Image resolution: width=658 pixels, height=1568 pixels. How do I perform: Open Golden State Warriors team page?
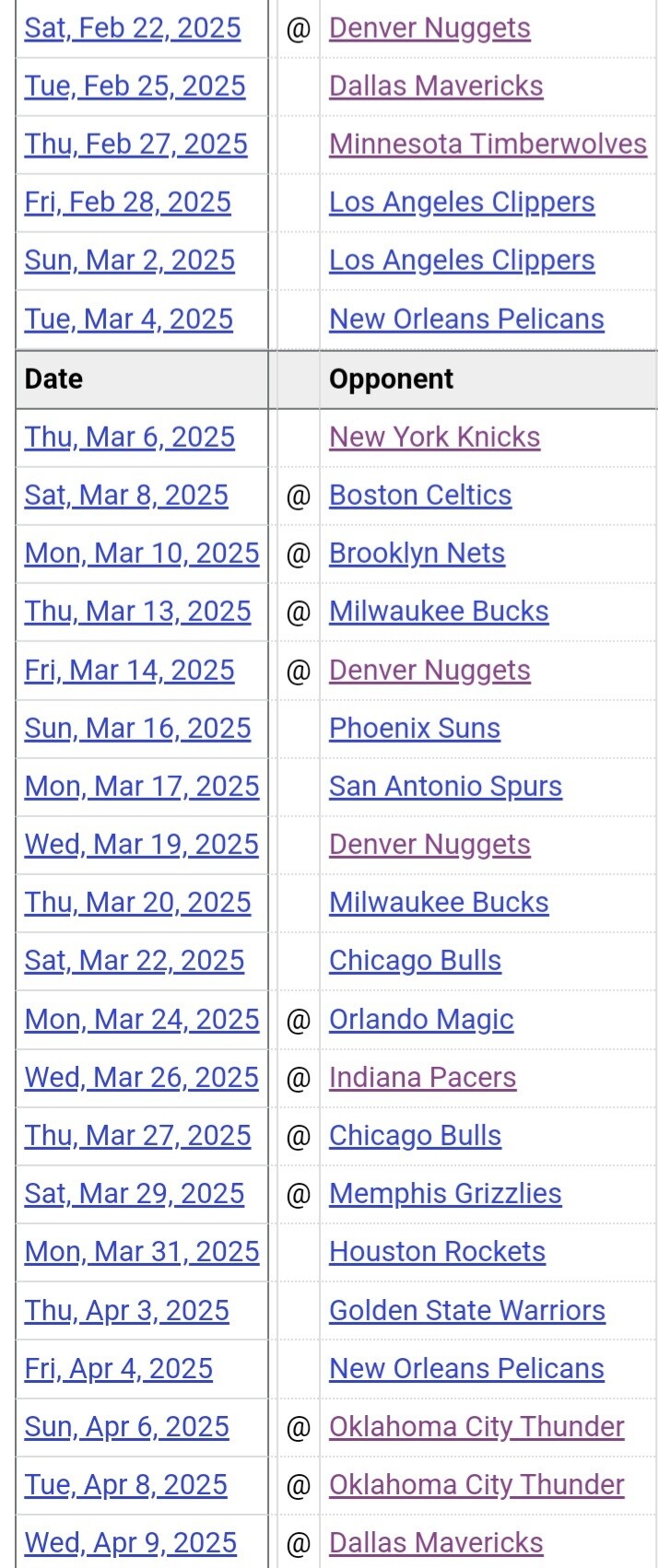(x=468, y=1310)
